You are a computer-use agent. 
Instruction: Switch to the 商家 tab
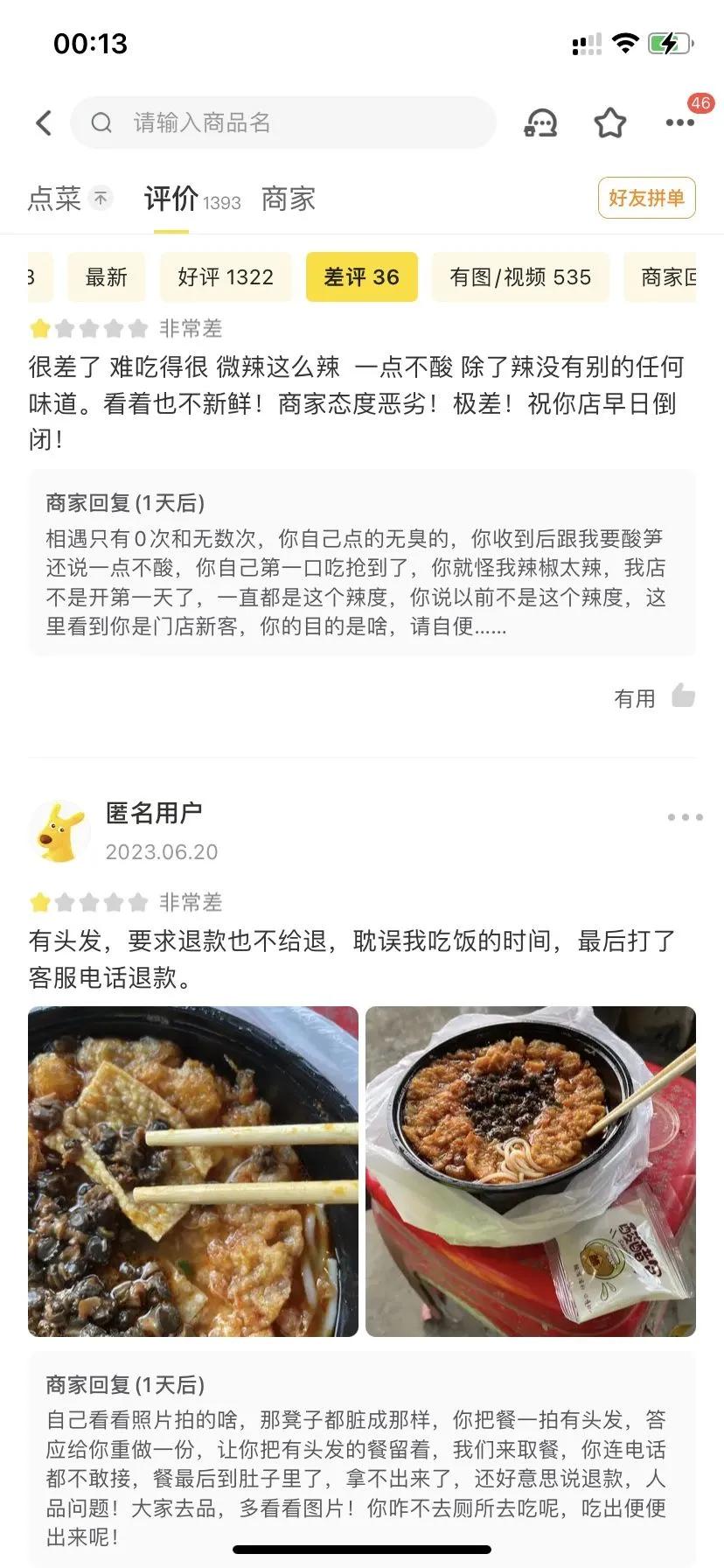[288, 199]
